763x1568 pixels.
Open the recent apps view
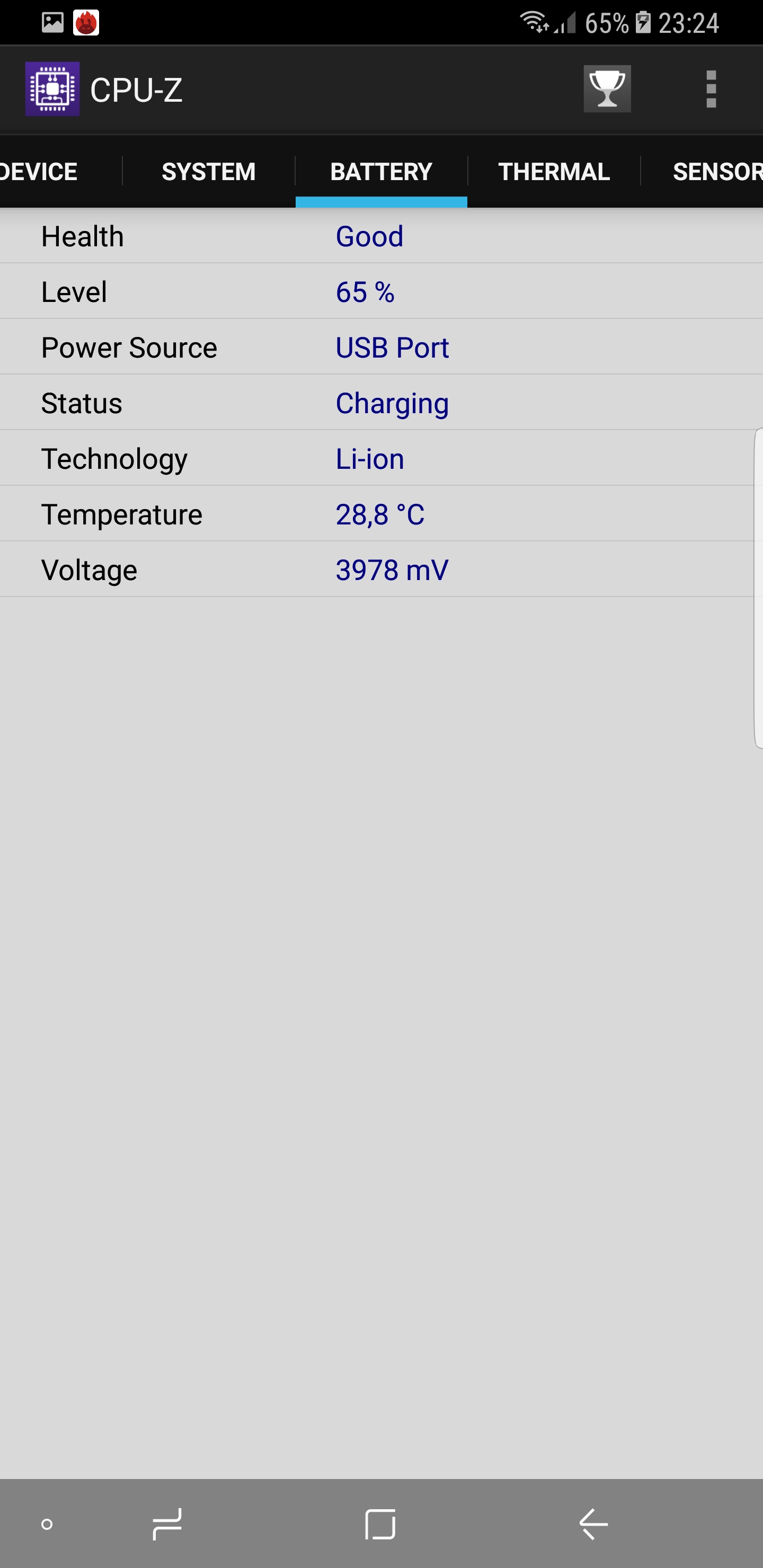click(x=167, y=1524)
